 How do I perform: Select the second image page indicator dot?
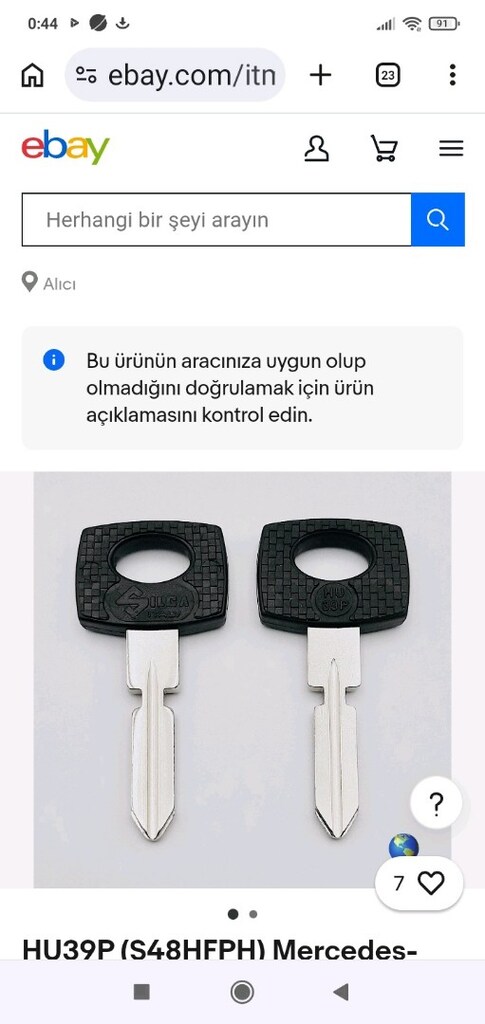253,914
